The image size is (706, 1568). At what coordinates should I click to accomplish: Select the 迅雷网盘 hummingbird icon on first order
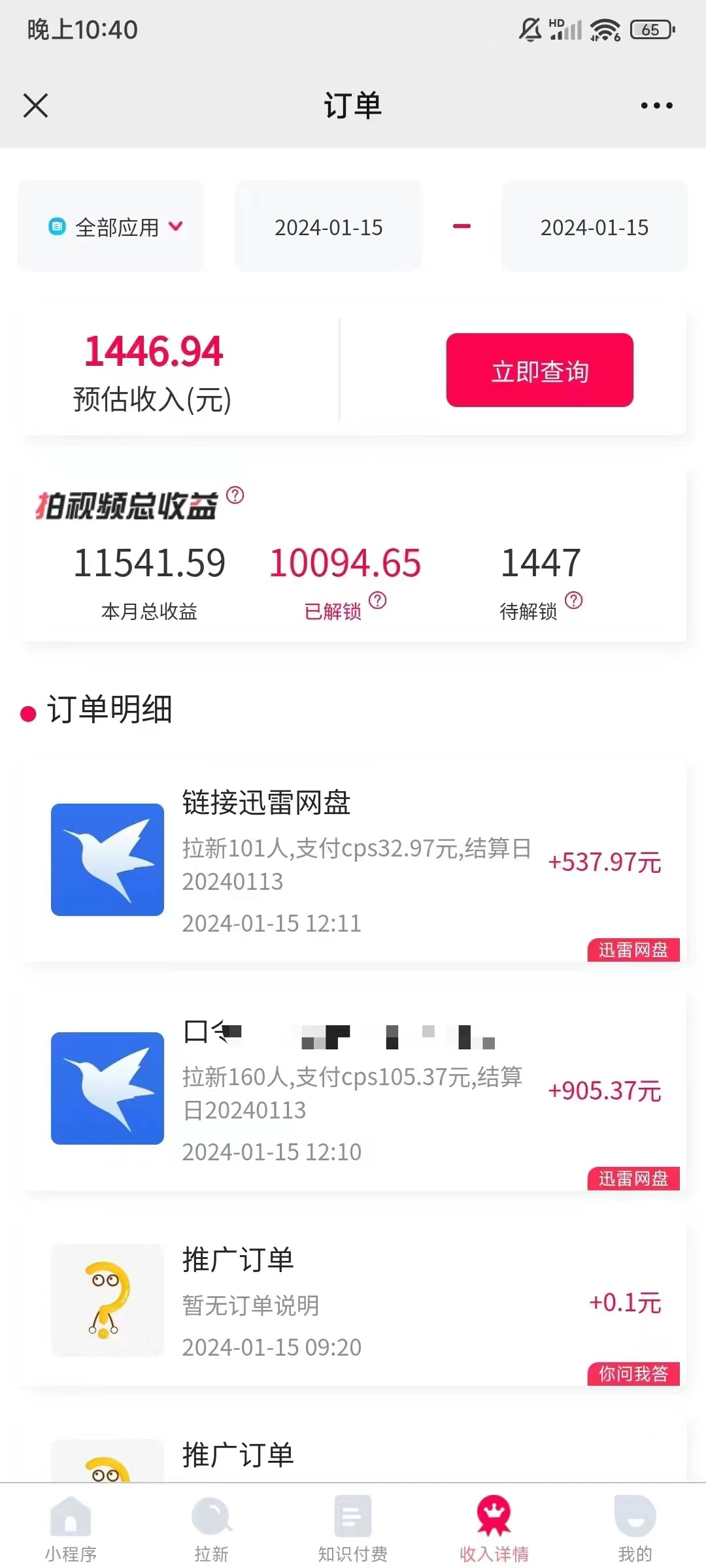[x=107, y=858]
